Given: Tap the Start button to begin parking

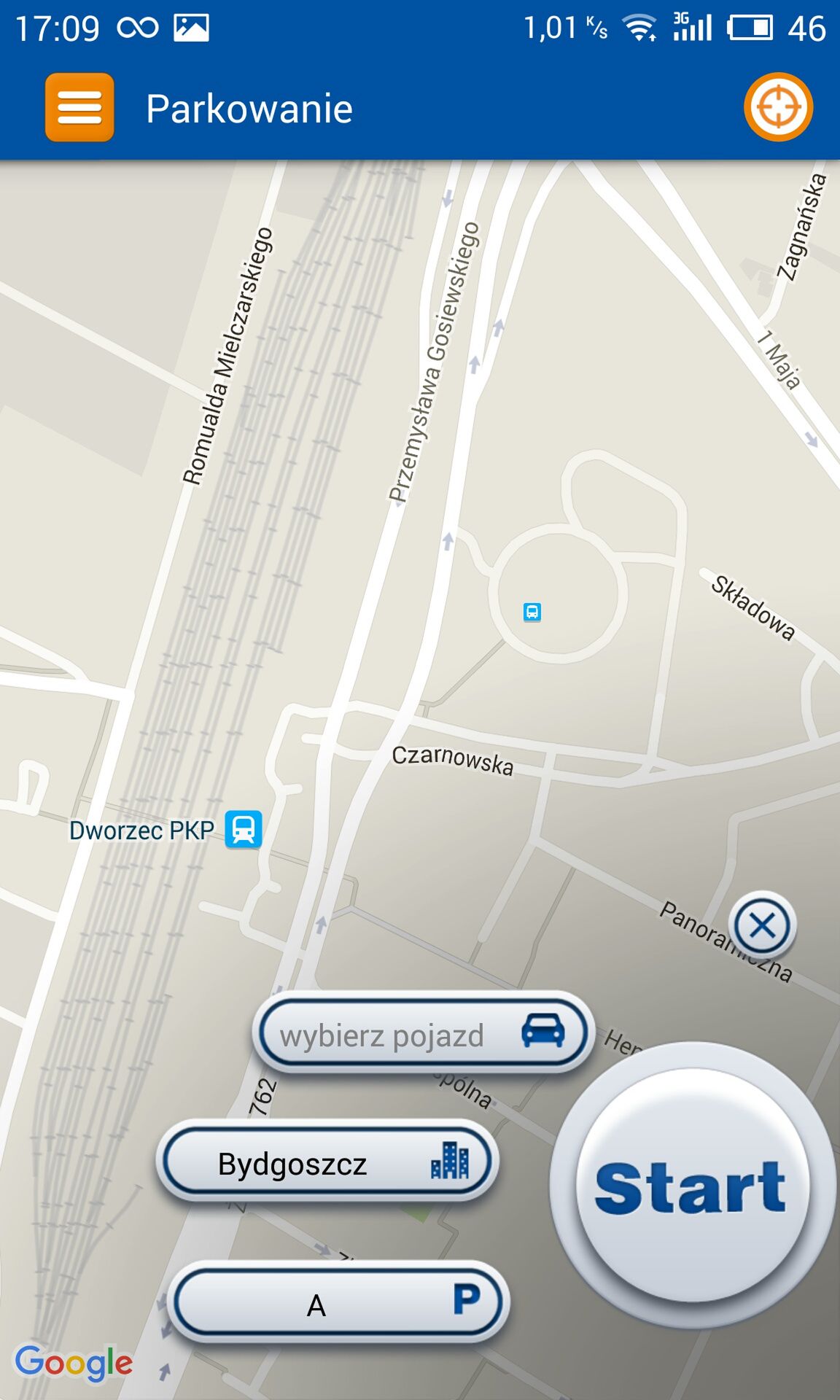Looking at the screenshot, I should (691, 1186).
